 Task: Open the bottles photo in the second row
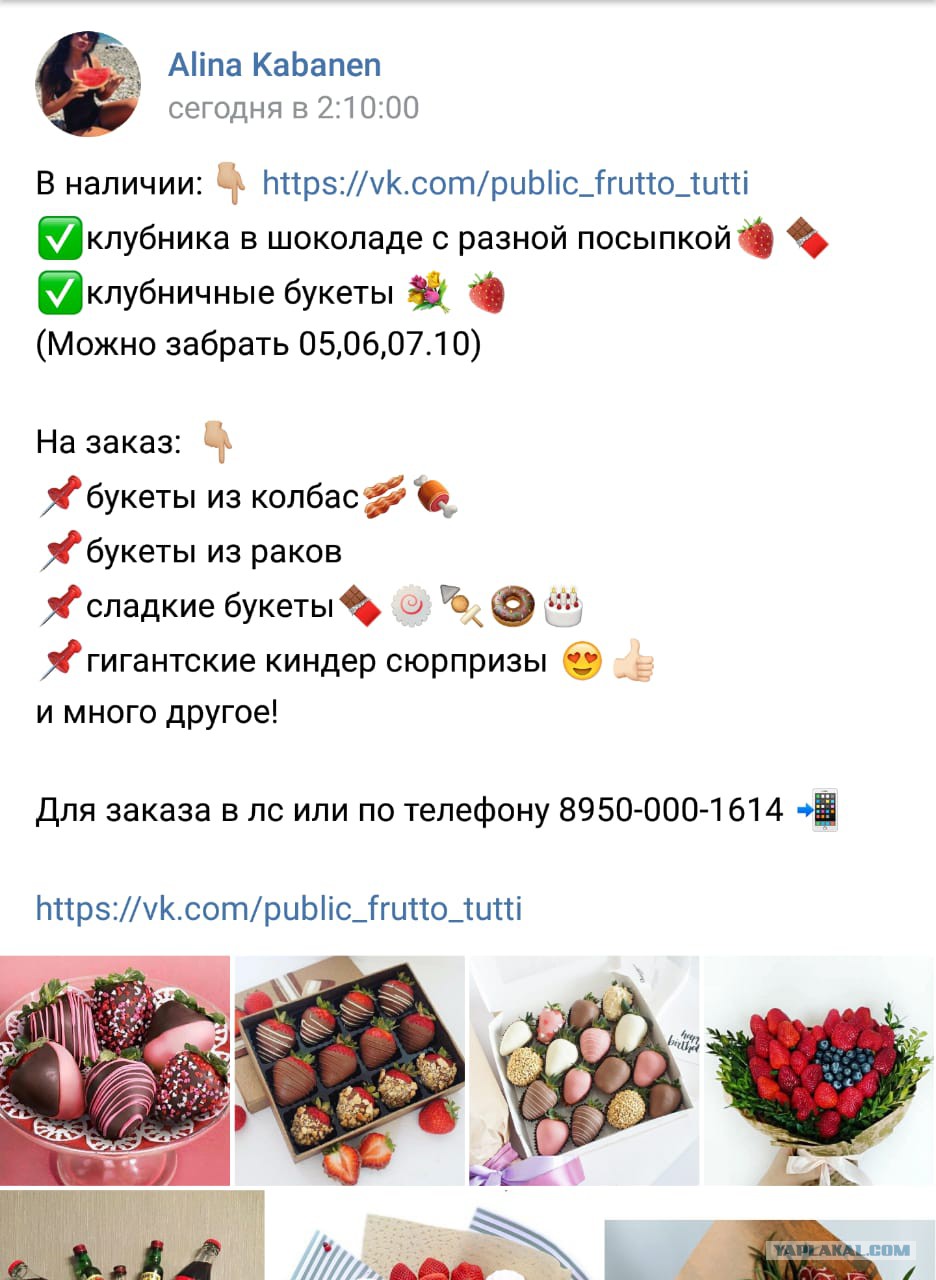[x=132, y=1235]
